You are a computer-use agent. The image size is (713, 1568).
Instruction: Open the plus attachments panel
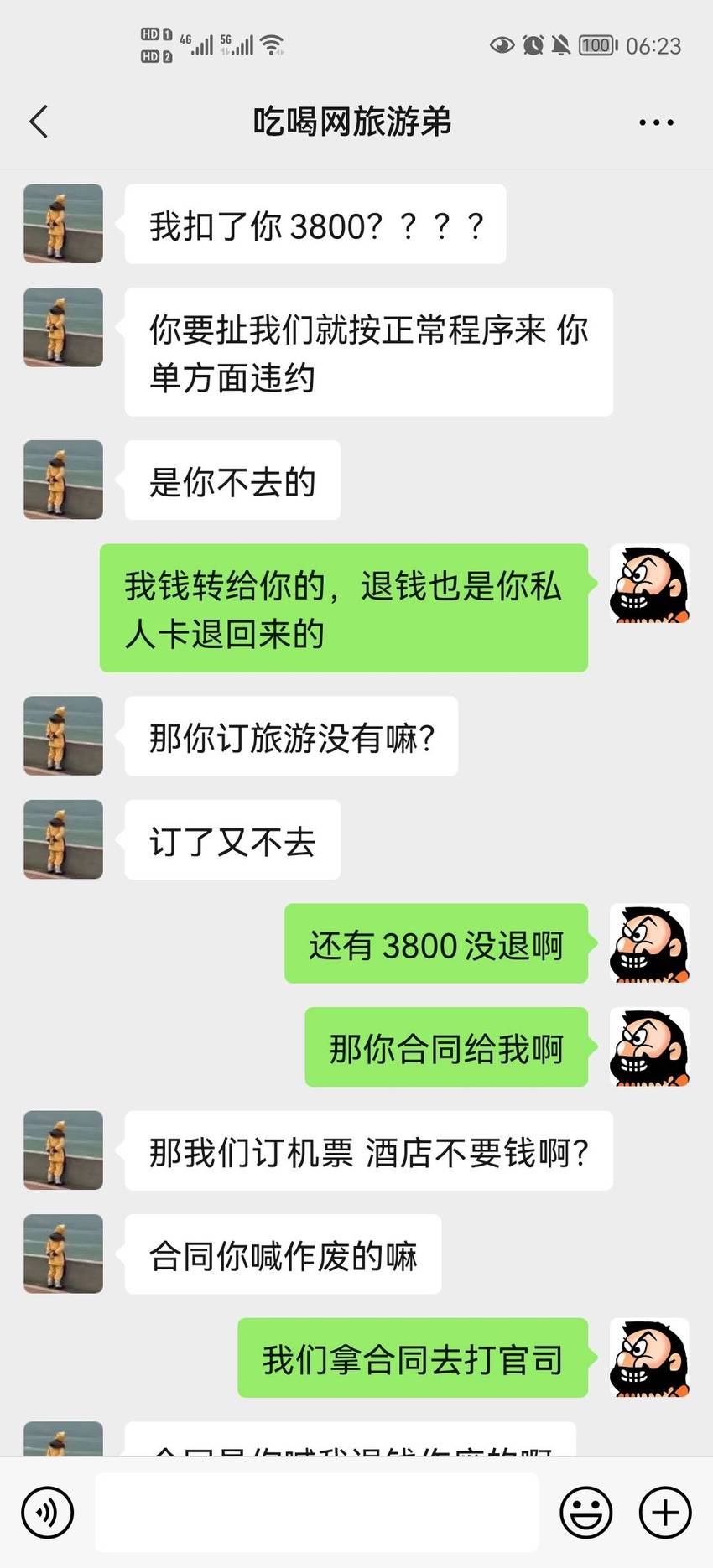coord(665,1513)
